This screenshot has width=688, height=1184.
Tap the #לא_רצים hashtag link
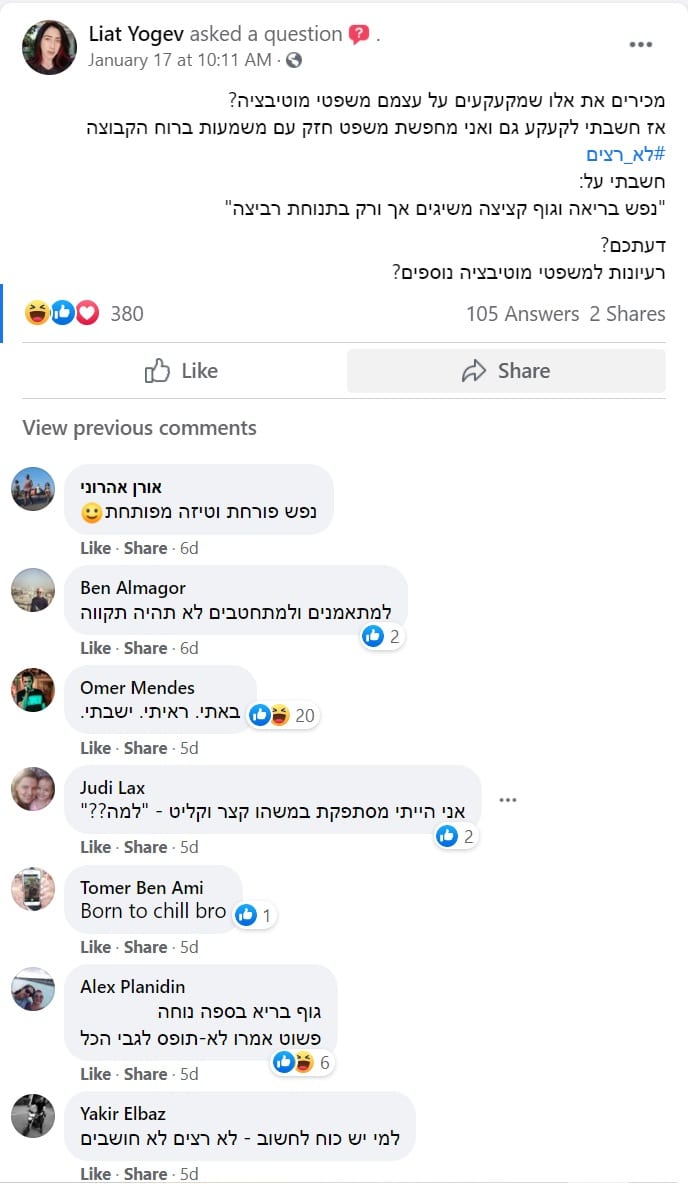coord(625,156)
